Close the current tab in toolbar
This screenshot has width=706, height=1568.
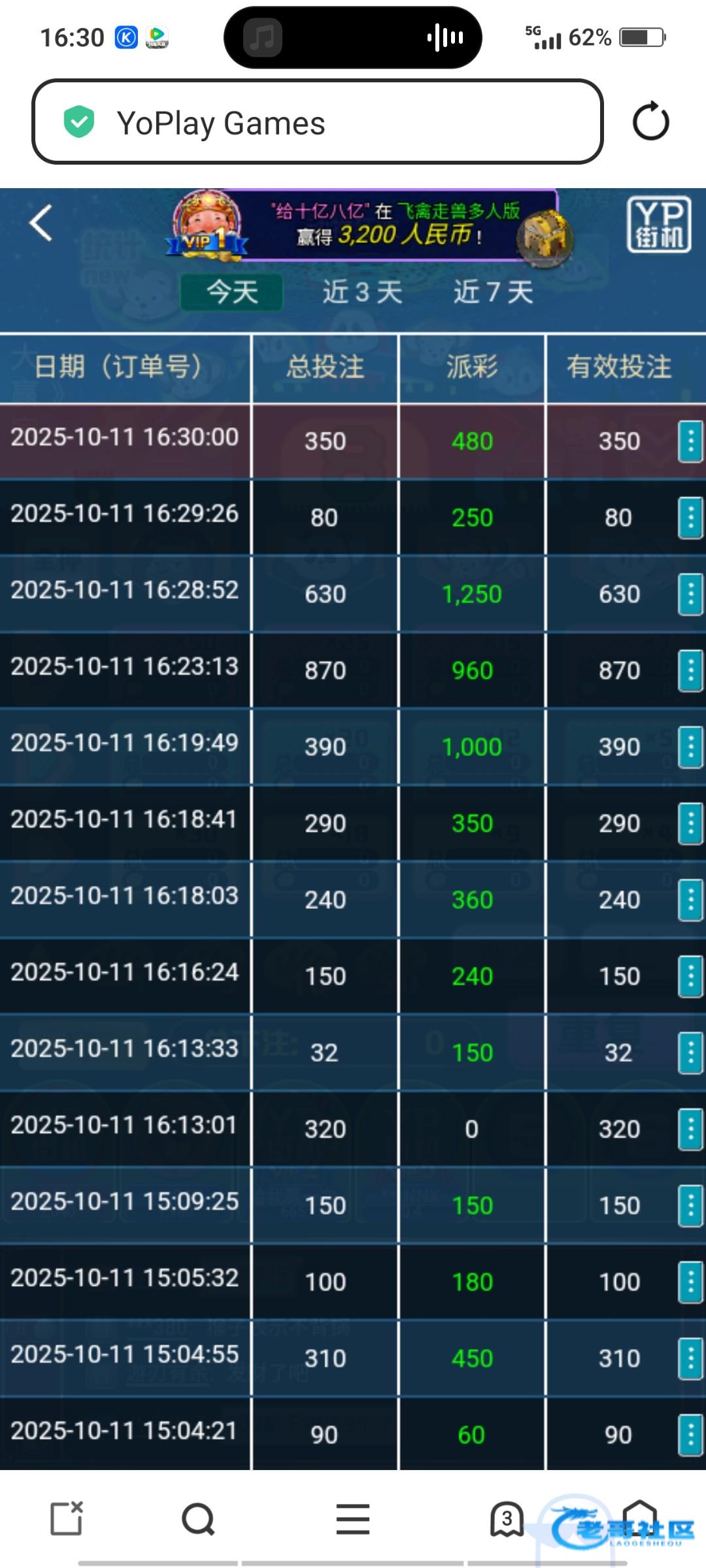coord(67,1518)
